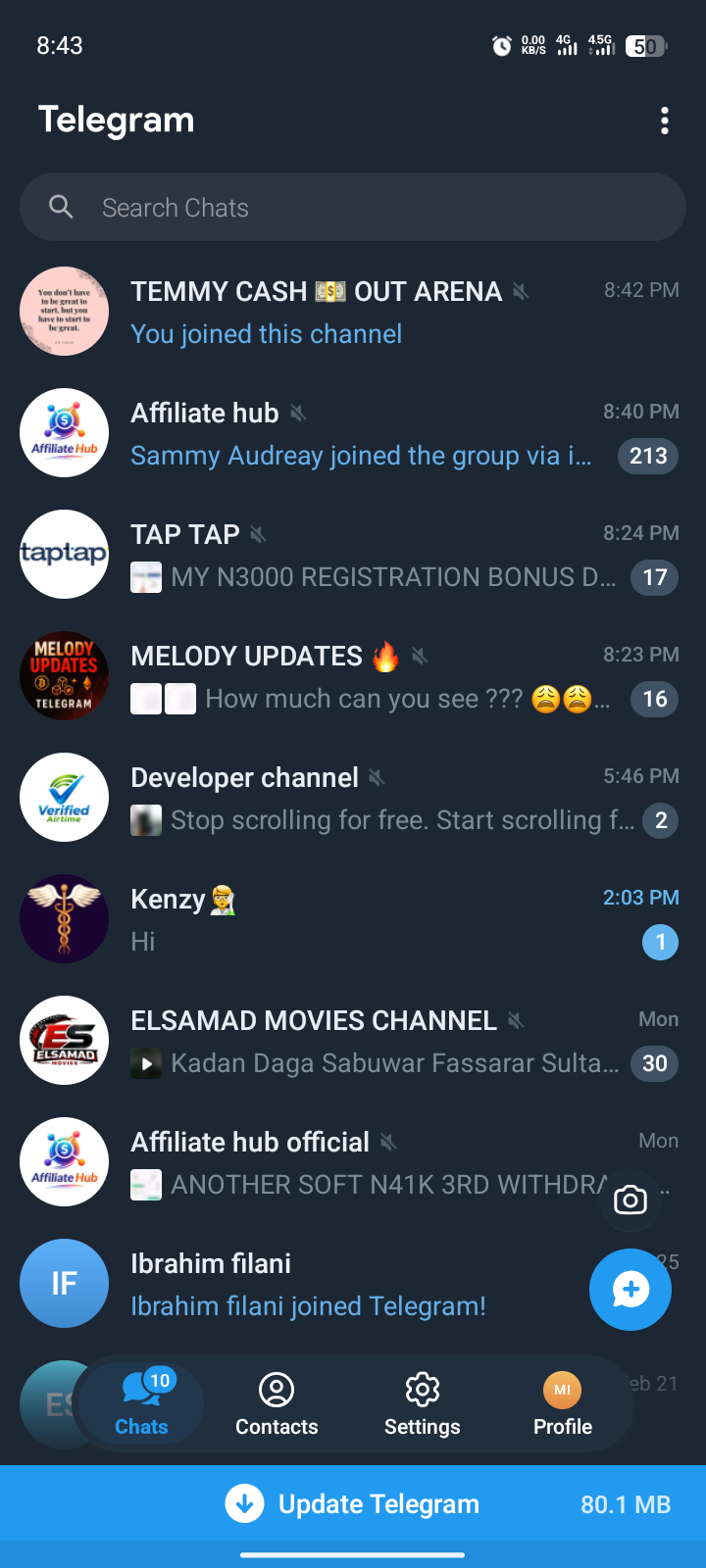Open the Affiliate hub group chat

point(353,433)
